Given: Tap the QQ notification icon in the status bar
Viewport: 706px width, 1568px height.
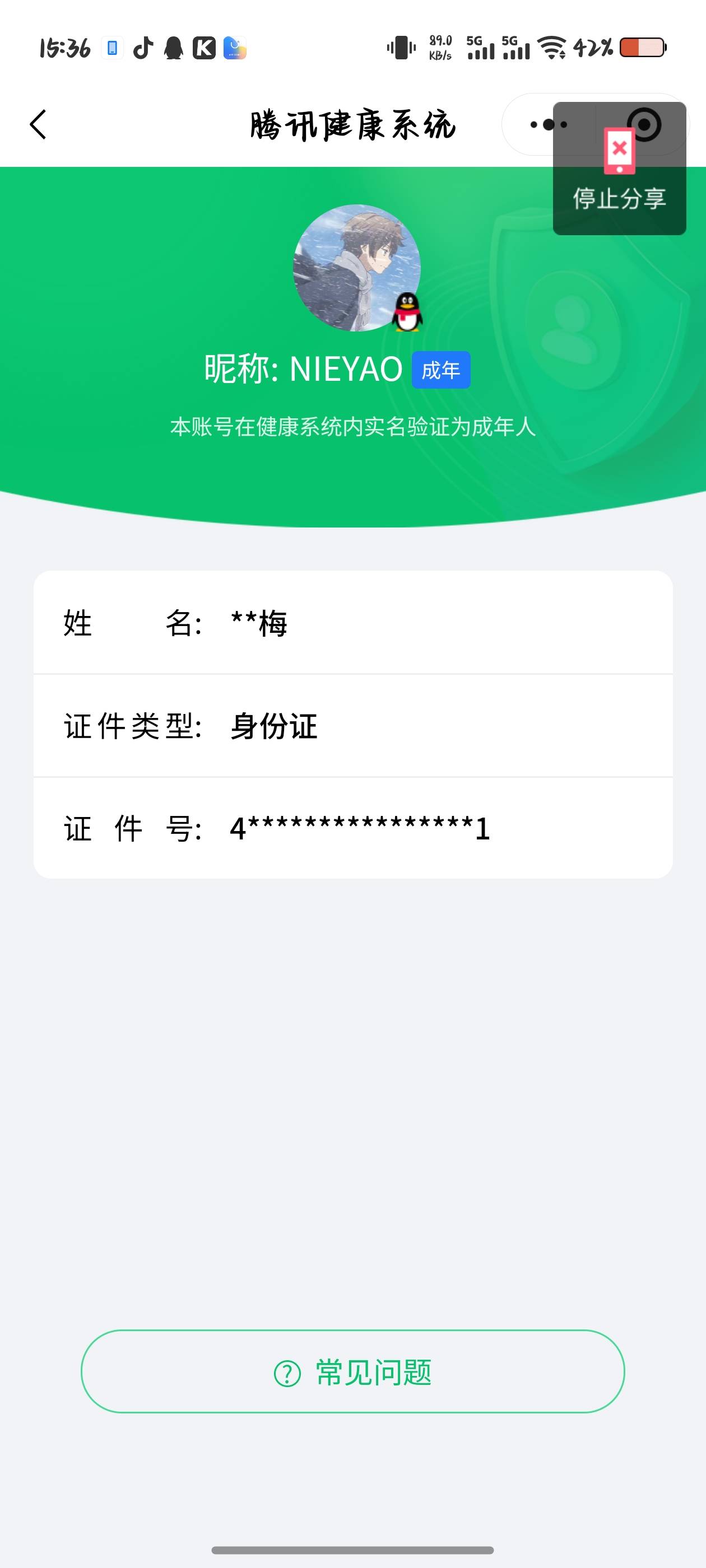Looking at the screenshot, I should [174, 48].
